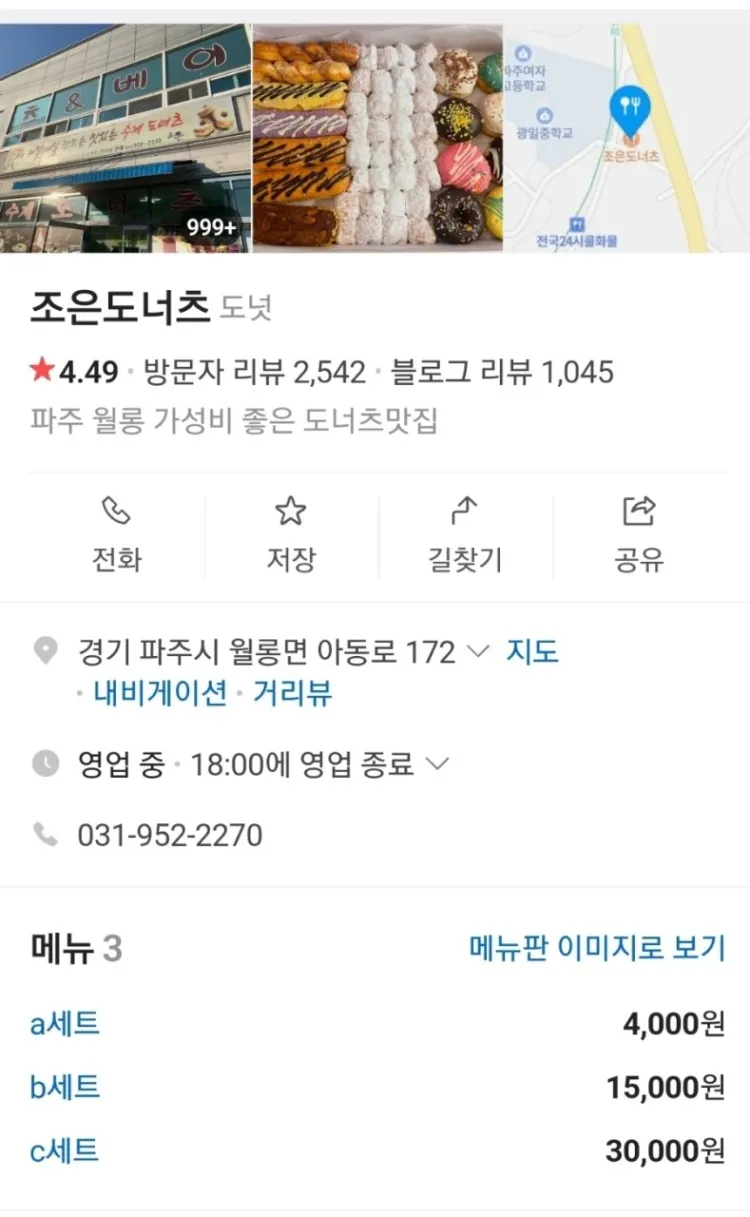
Task: View menu board via 메뉴판 이미지로 보기
Action: [x=596, y=948]
